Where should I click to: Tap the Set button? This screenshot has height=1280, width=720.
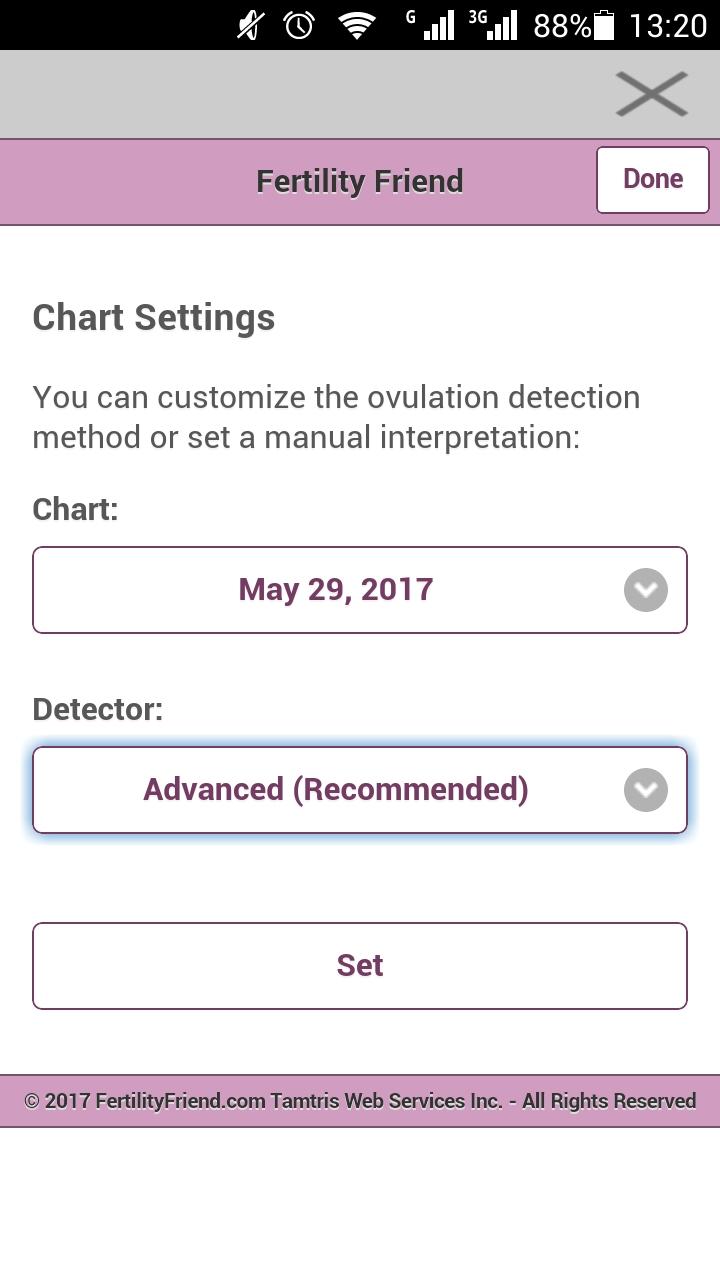pyautogui.click(x=360, y=966)
